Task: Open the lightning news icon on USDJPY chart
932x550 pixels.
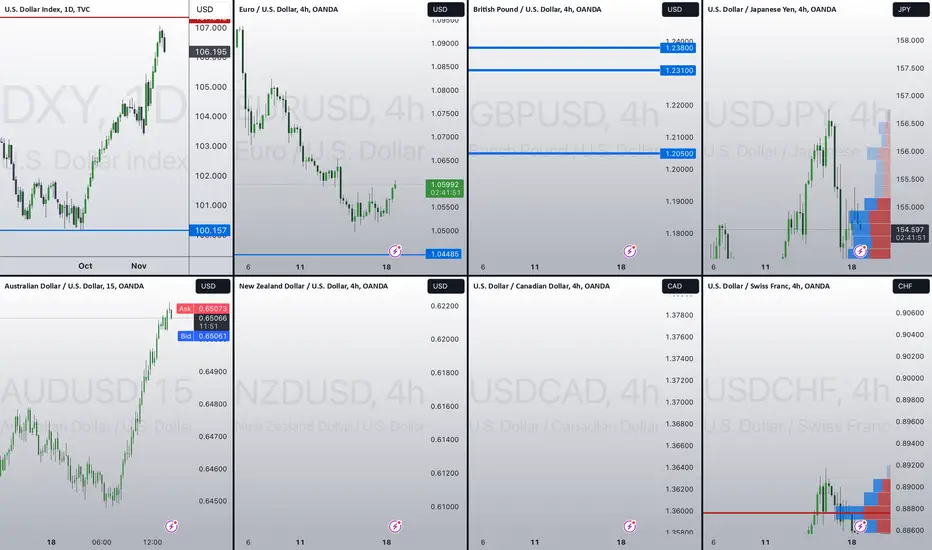Action: tap(861, 251)
